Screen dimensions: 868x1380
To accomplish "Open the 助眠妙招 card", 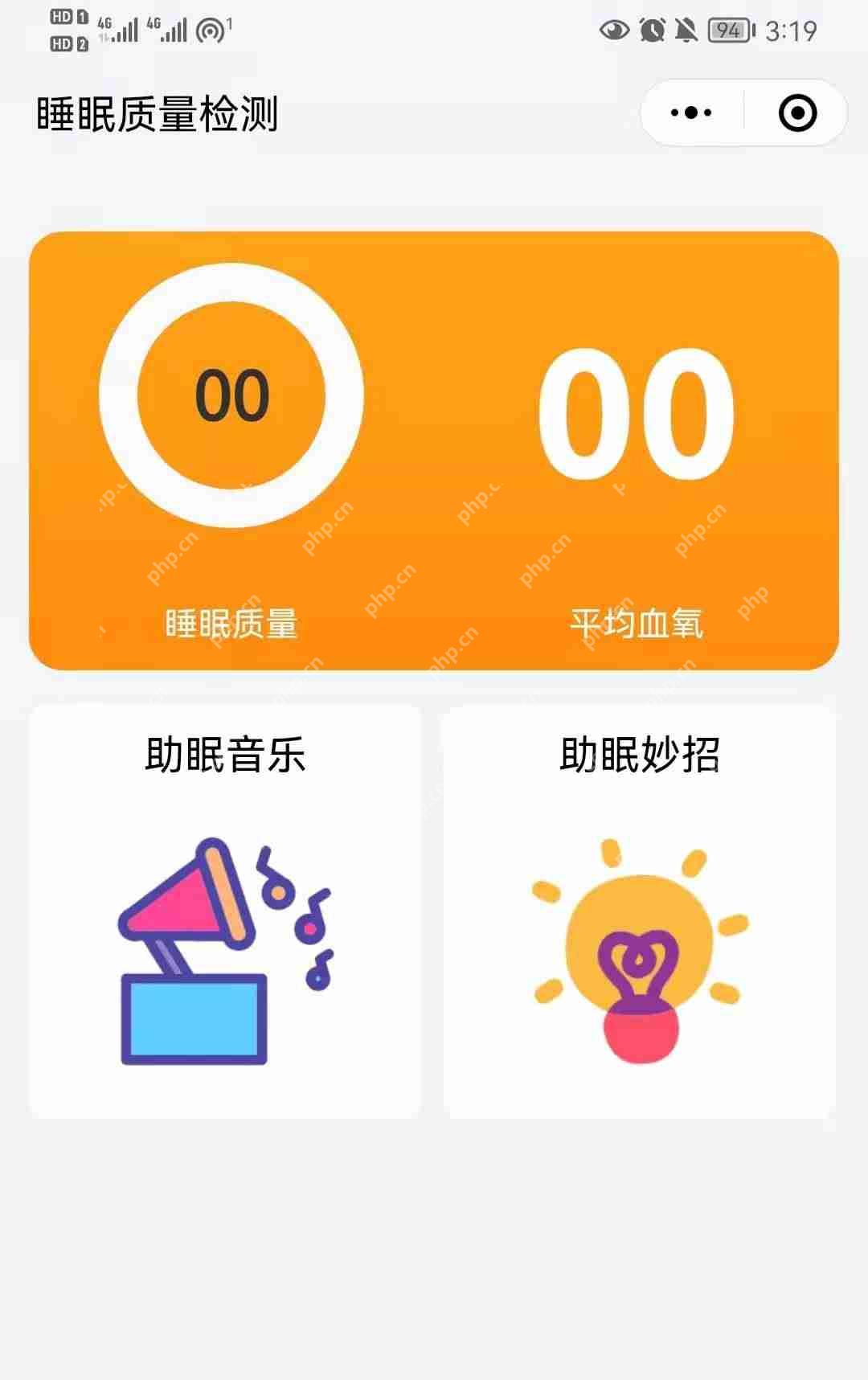I will [639, 912].
